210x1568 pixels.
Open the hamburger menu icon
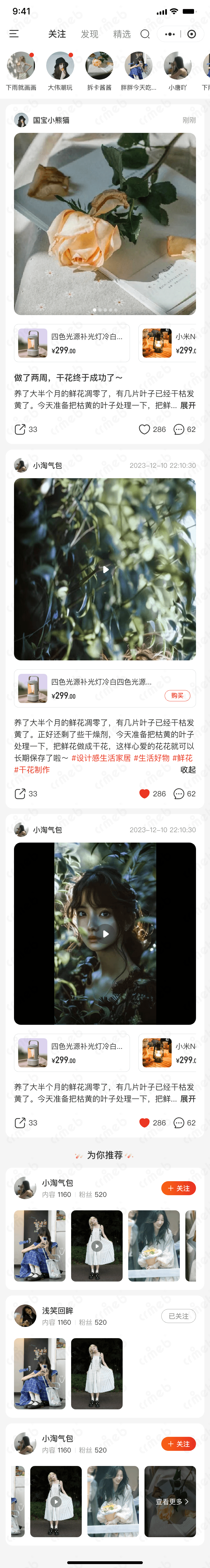point(14,34)
